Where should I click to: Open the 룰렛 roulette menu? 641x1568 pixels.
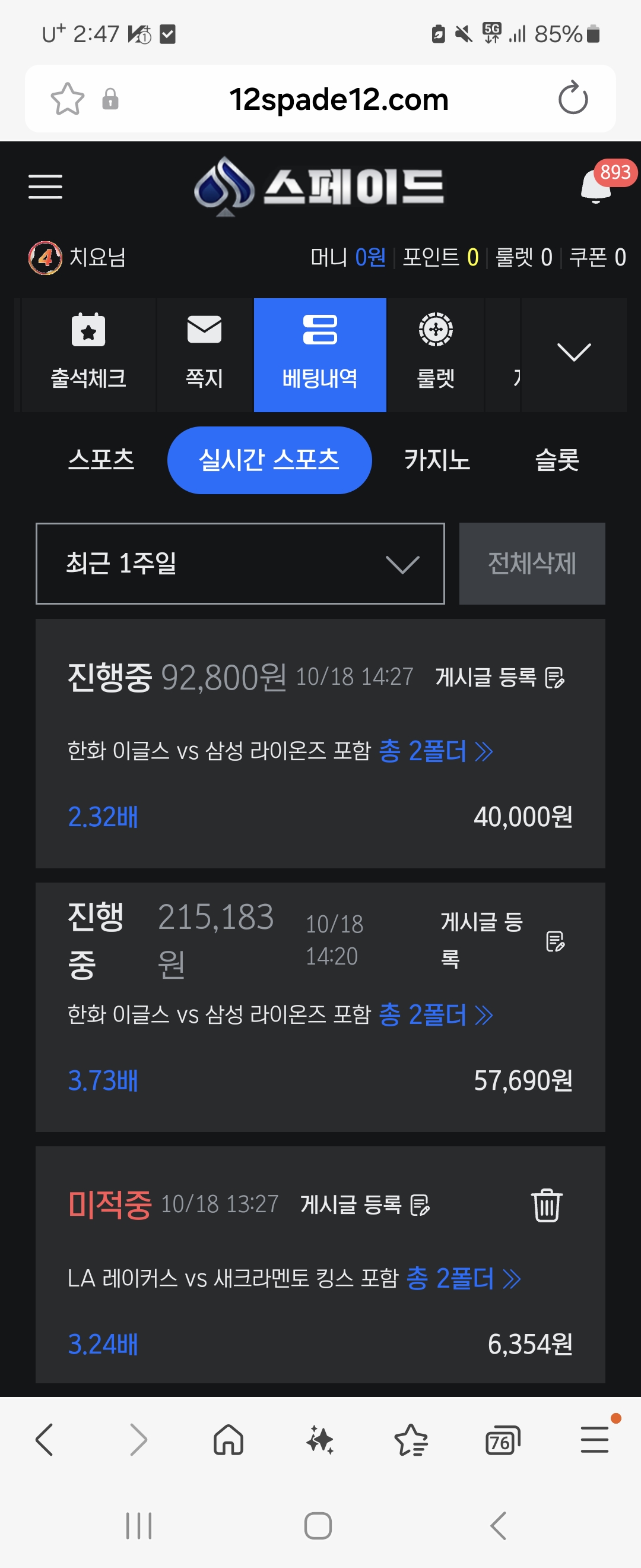436,354
